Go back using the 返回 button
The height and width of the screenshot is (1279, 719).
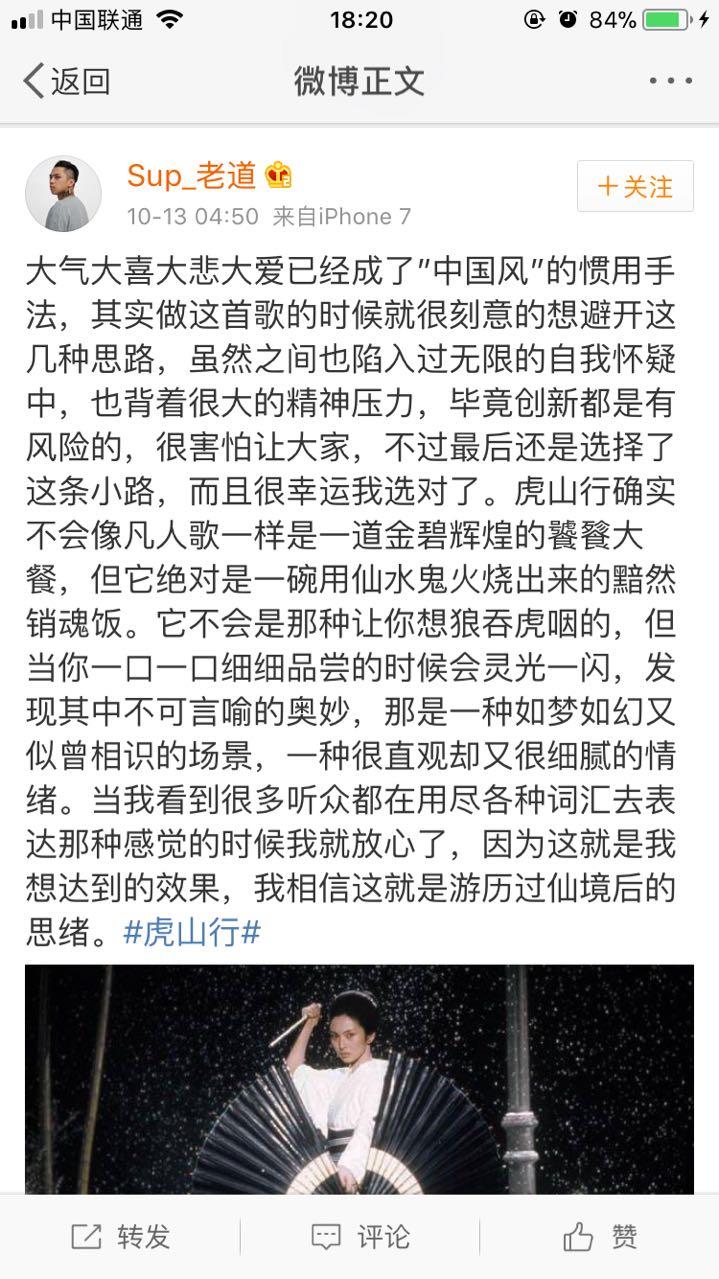click(x=66, y=81)
